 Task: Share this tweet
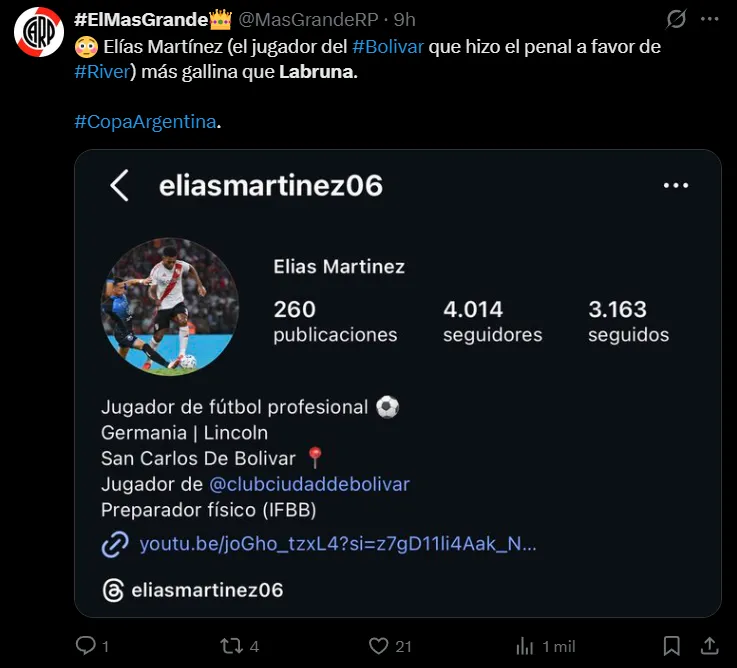pos(709,646)
